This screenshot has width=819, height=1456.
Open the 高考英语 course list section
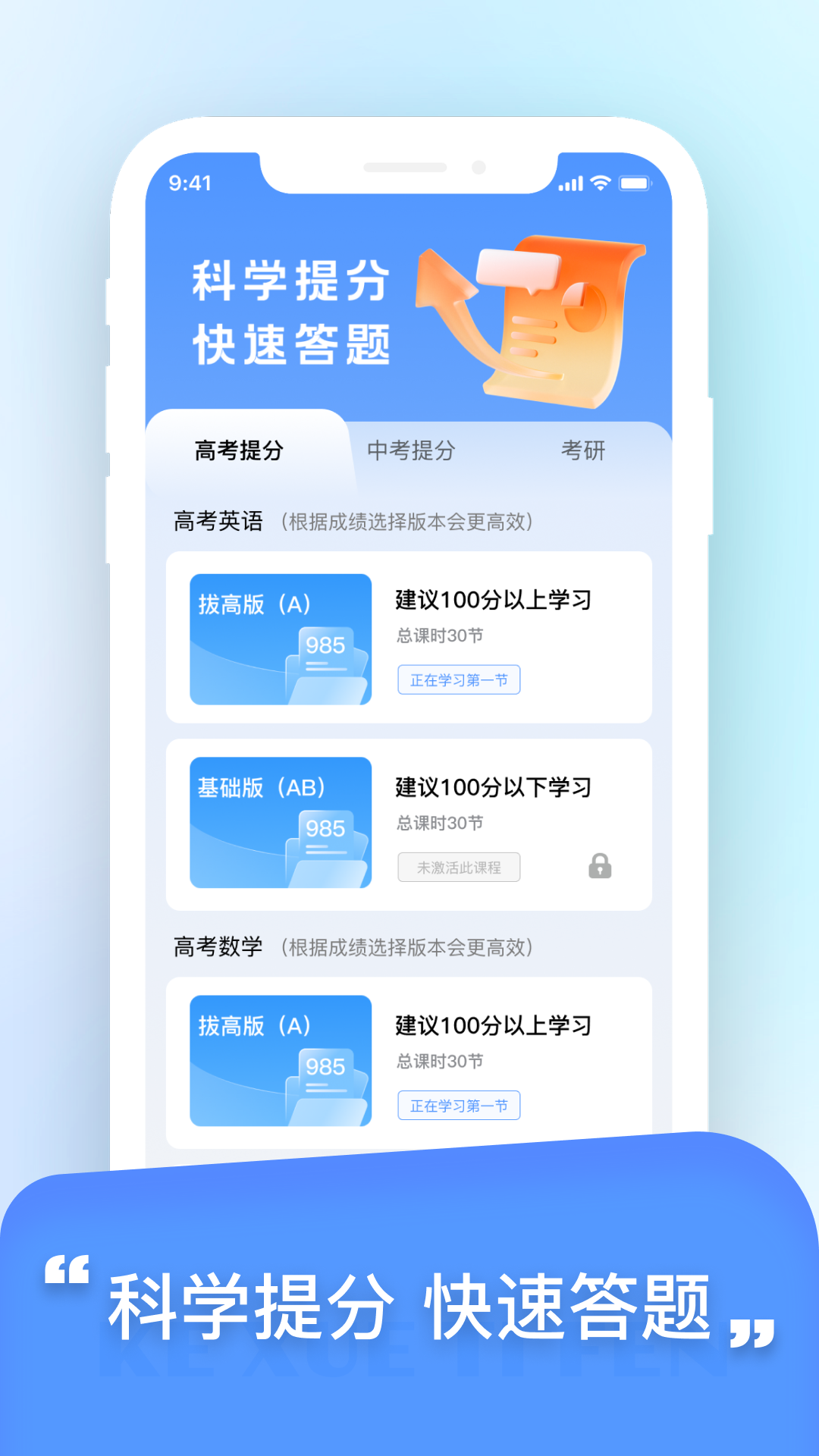219,521
